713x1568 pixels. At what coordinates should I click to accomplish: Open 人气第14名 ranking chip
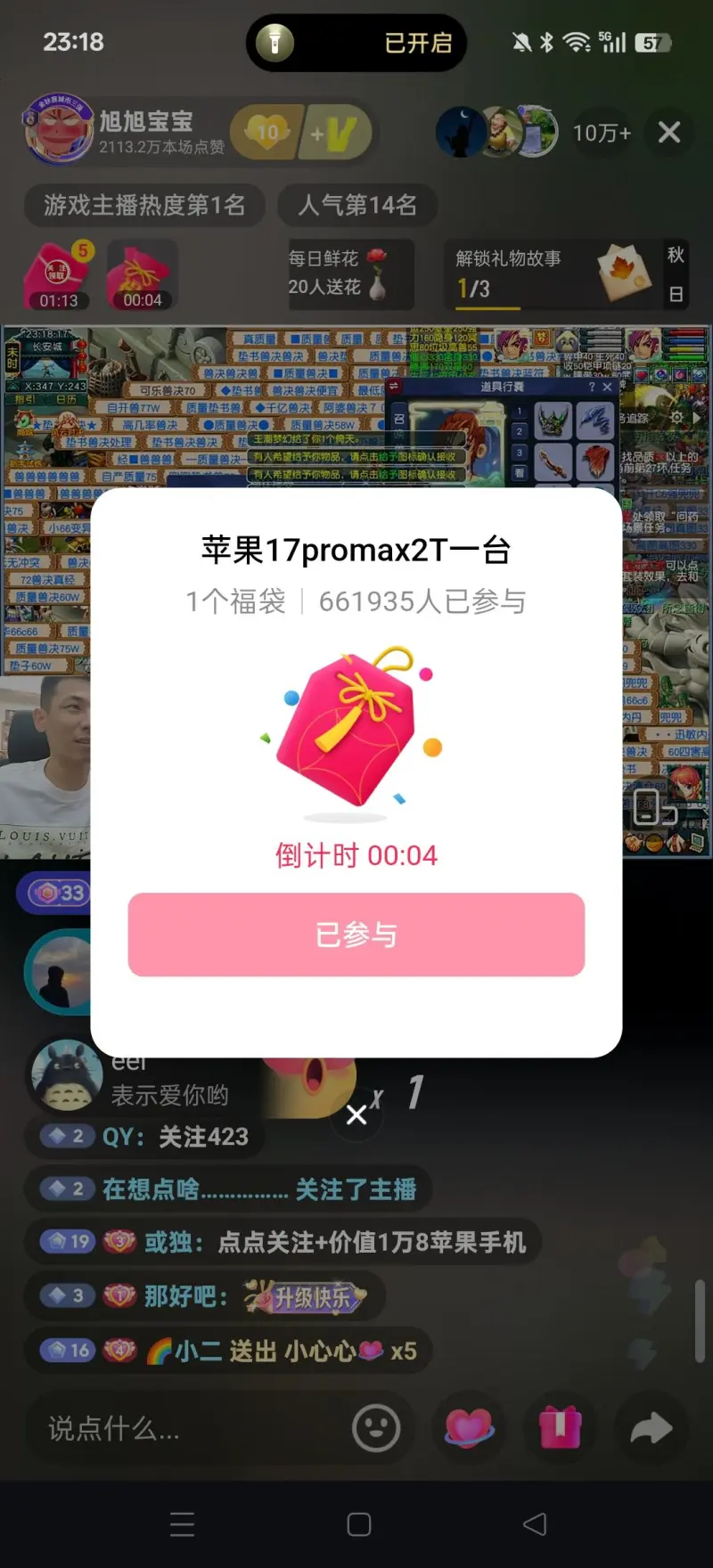356,206
